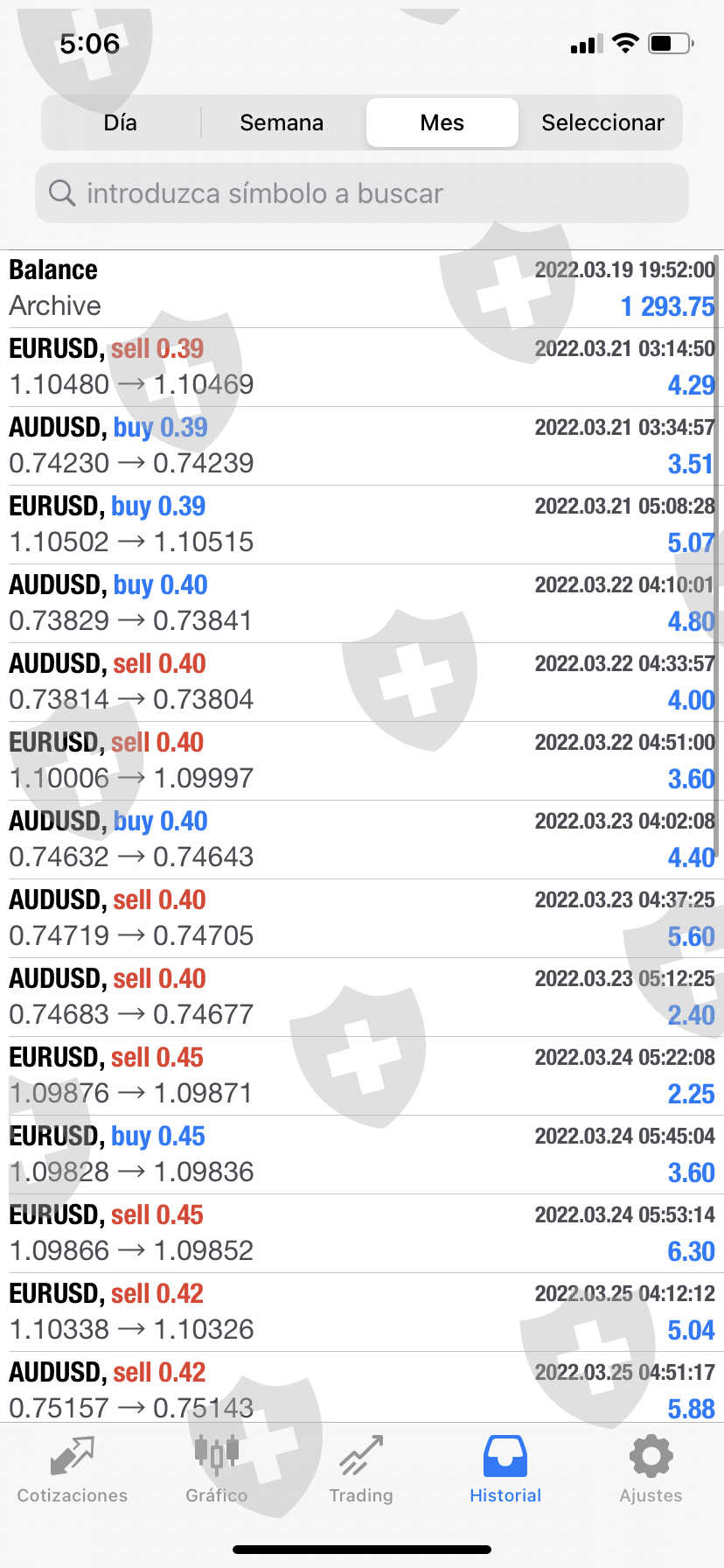Tap the symbol search field
The width and height of the screenshot is (724, 1568).
tap(362, 192)
